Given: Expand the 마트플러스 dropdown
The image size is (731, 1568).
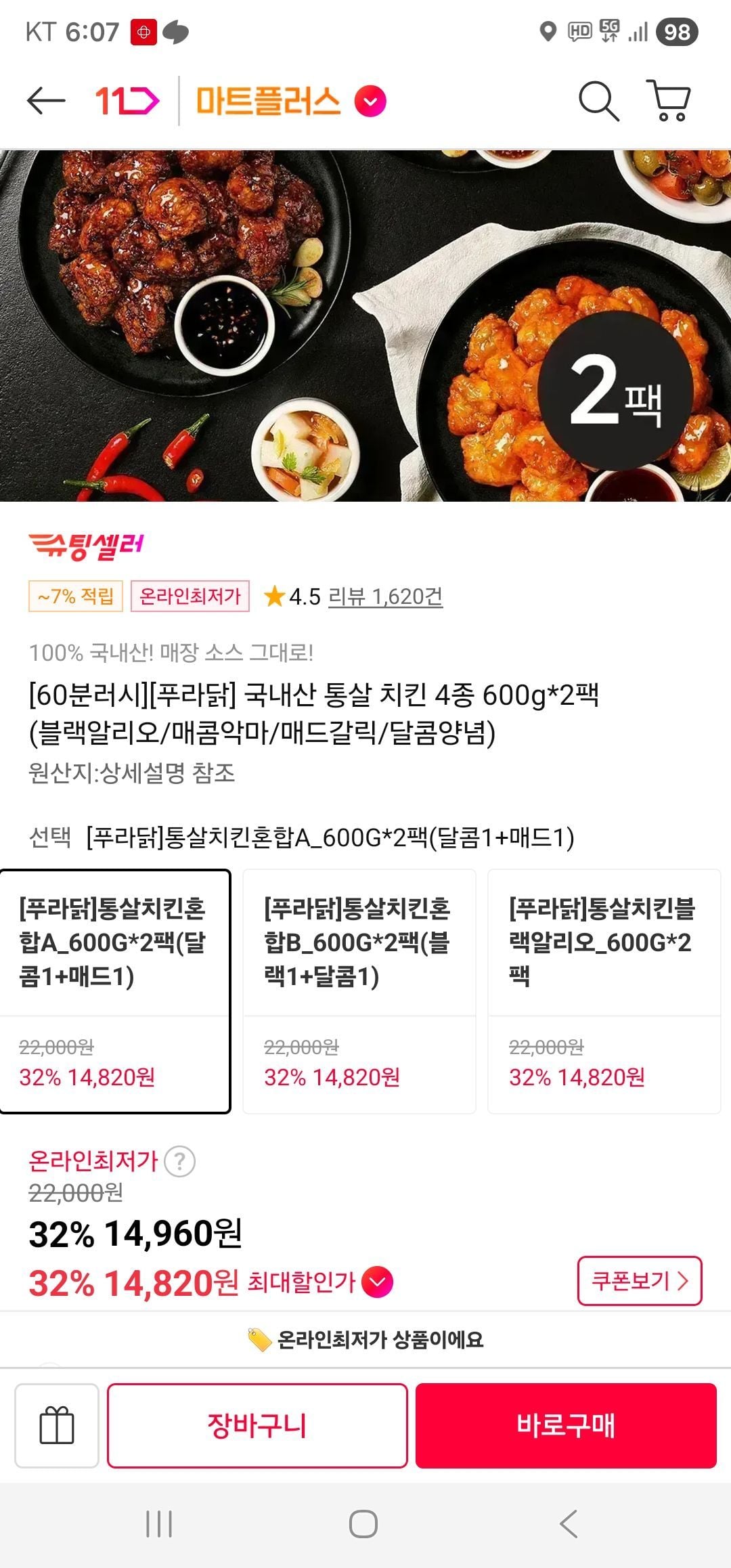Looking at the screenshot, I should (x=371, y=102).
